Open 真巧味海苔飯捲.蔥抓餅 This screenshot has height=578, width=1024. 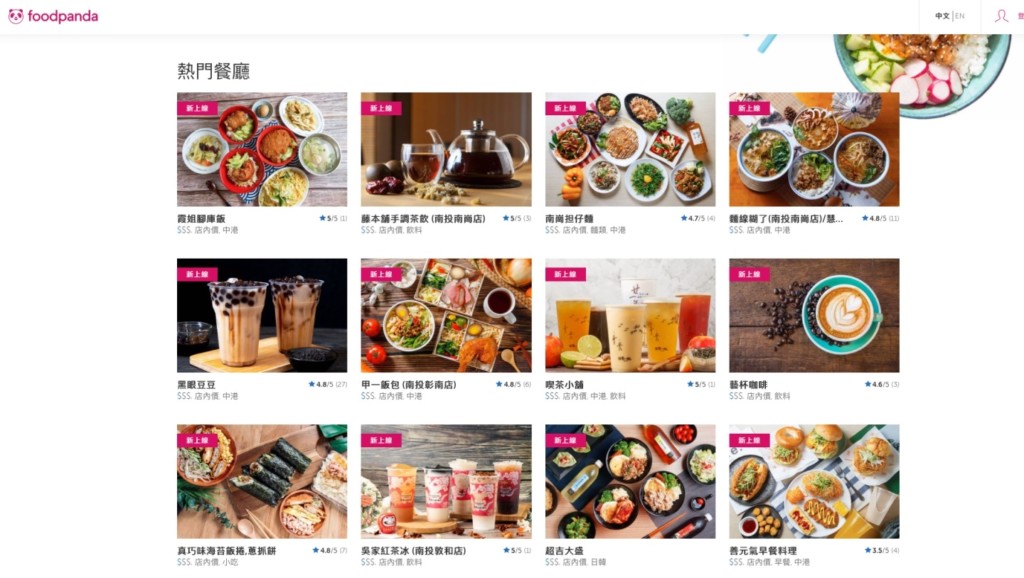(x=262, y=482)
